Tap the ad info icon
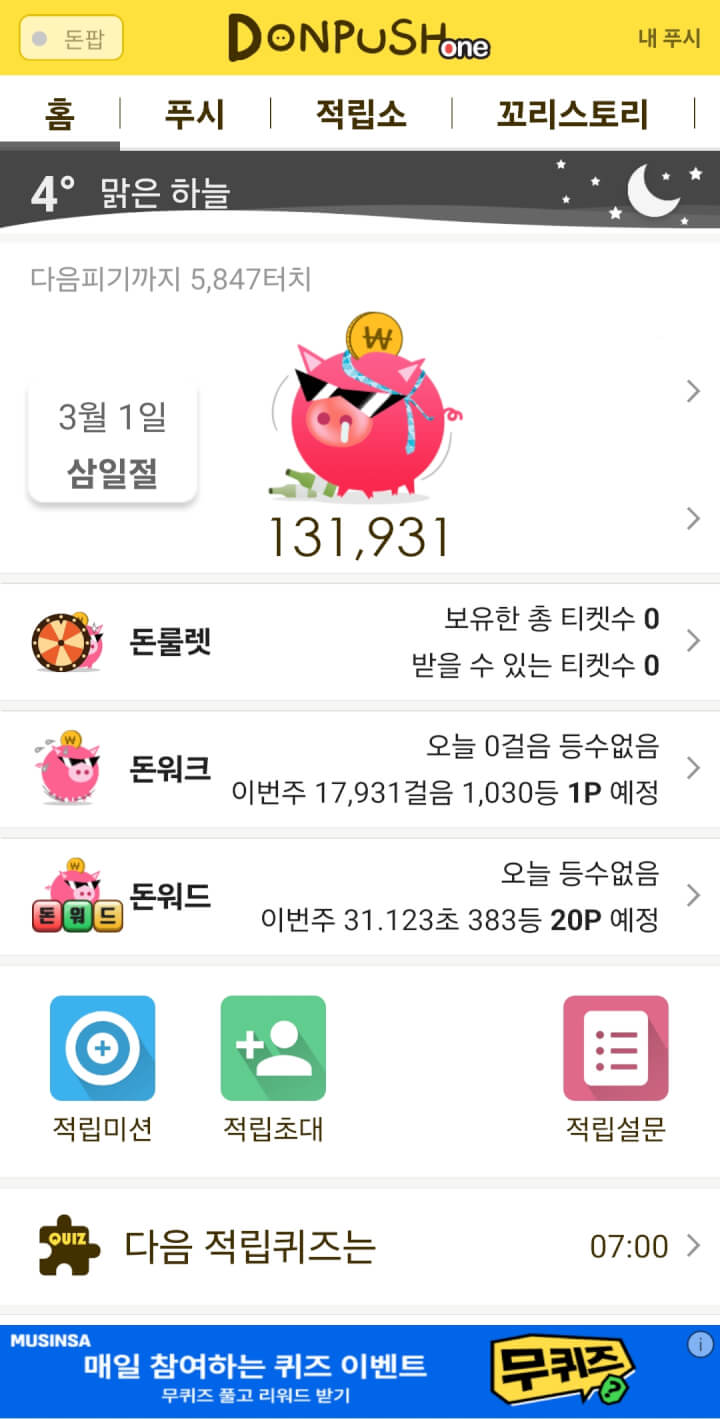Image resolution: width=720 pixels, height=1419 pixels. pyautogui.click(x=701, y=1344)
